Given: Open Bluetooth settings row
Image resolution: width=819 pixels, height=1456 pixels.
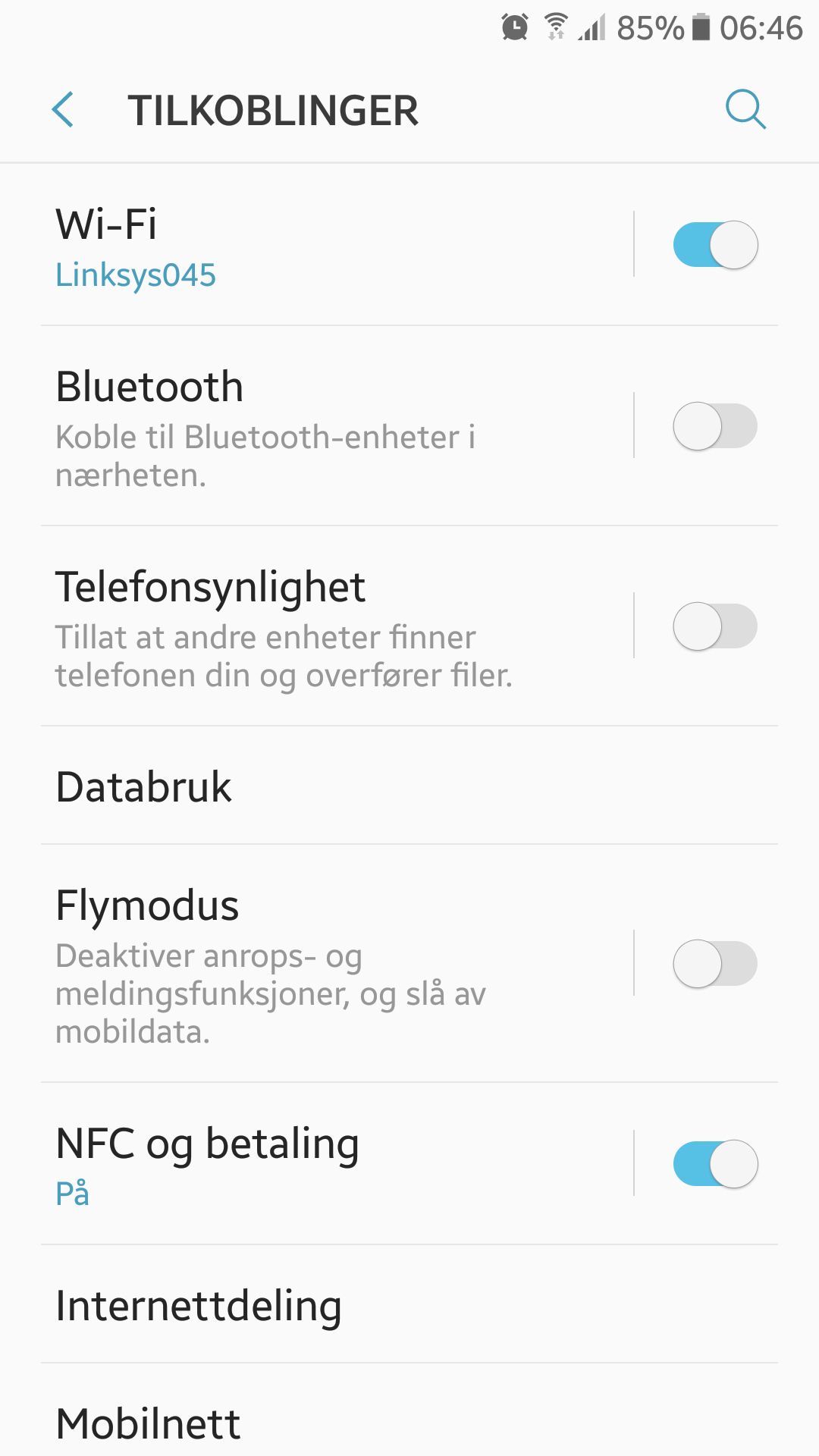Looking at the screenshot, I should click(337, 426).
